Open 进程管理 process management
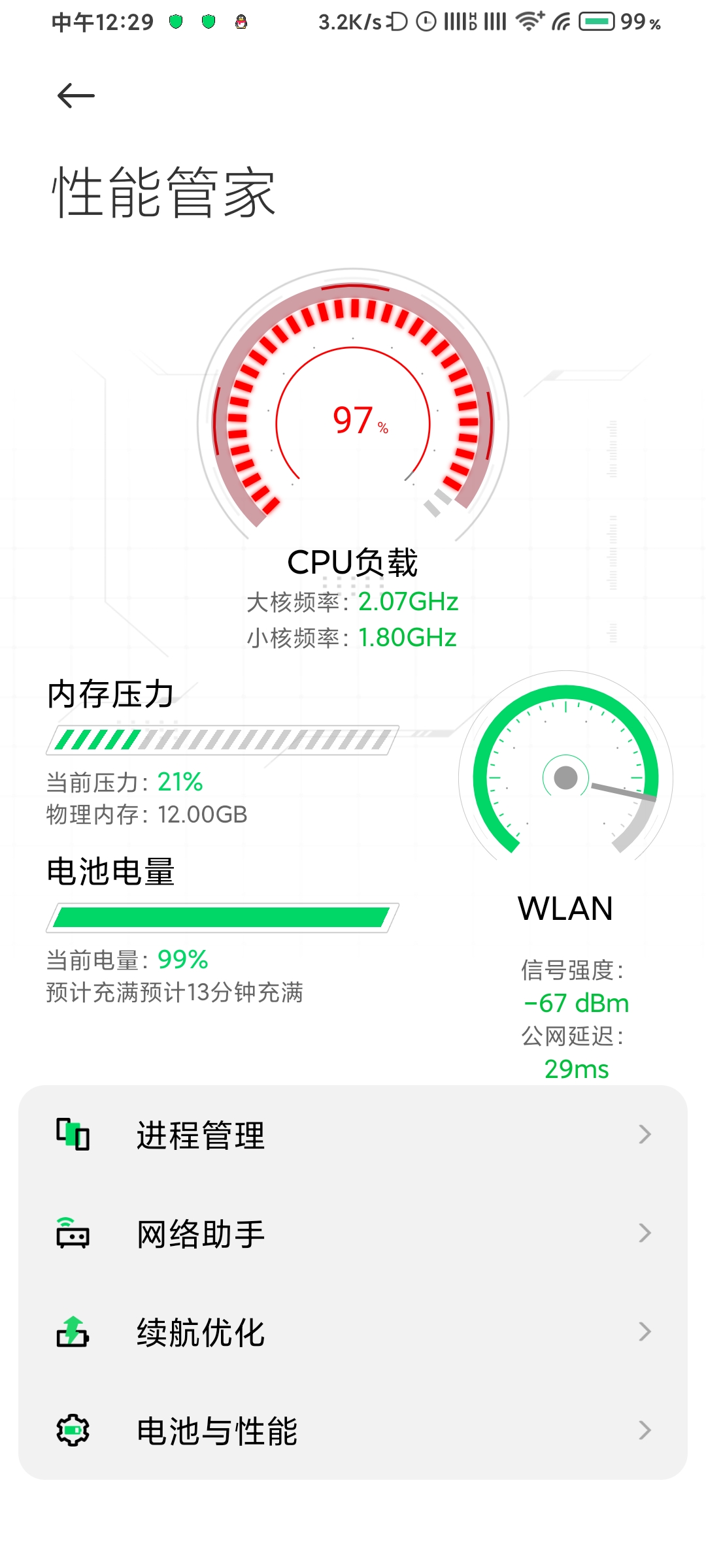The width and height of the screenshot is (706, 1568). tap(353, 1135)
